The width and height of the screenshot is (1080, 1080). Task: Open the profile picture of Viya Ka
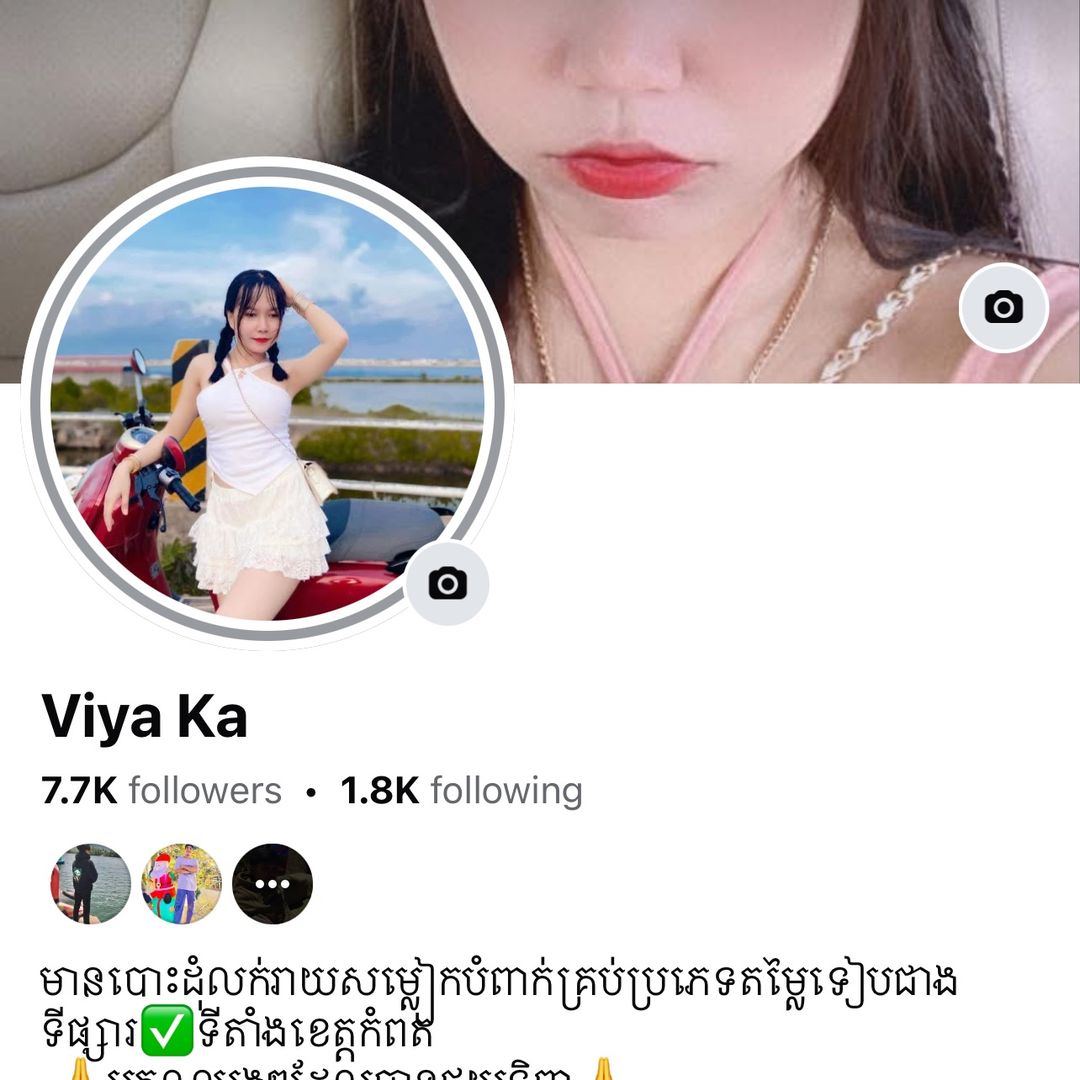pos(267,400)
